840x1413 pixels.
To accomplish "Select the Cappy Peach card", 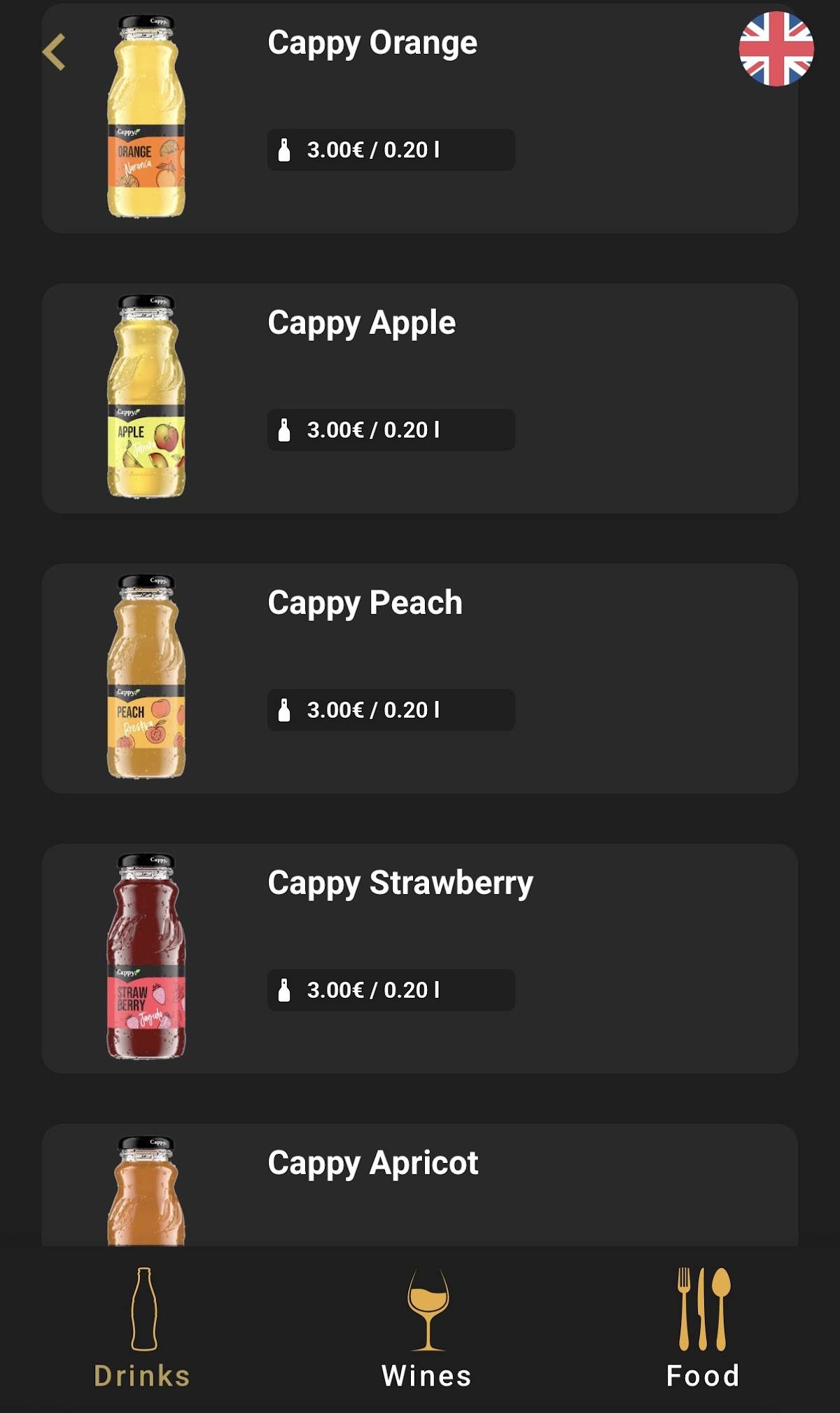I will click(420, 678).
